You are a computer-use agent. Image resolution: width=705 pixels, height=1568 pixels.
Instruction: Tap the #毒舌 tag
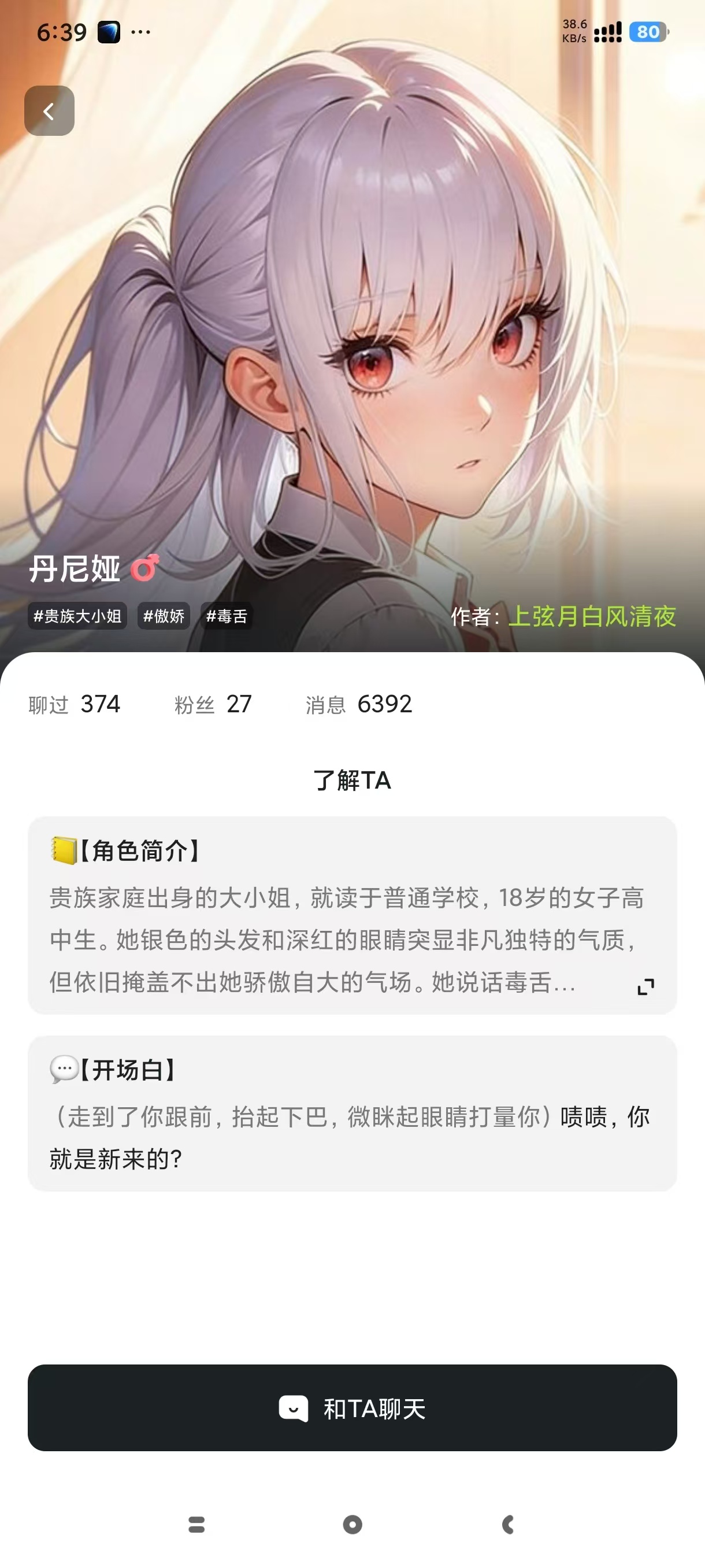coord(227,616)
